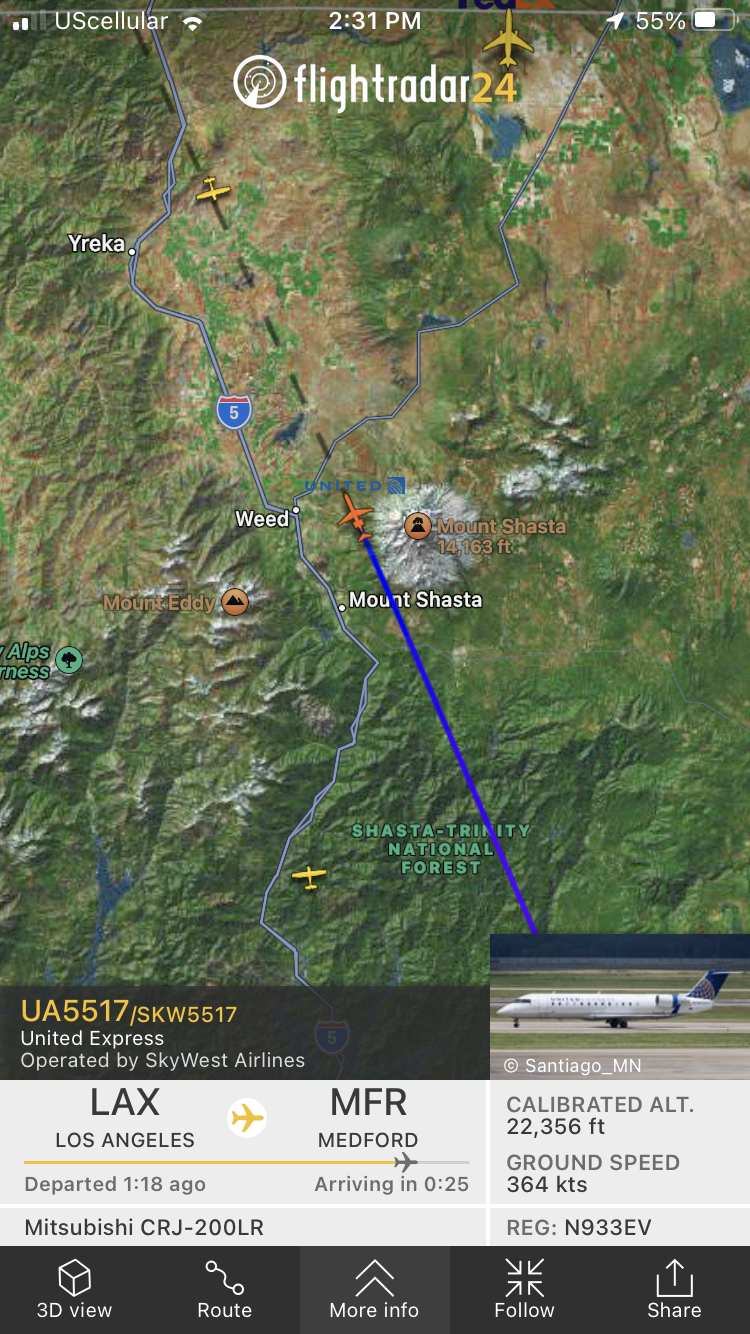This screenshot has height=1334, width=750.
Task: Expand More info panel
Action: click(x=374, y=1289)
